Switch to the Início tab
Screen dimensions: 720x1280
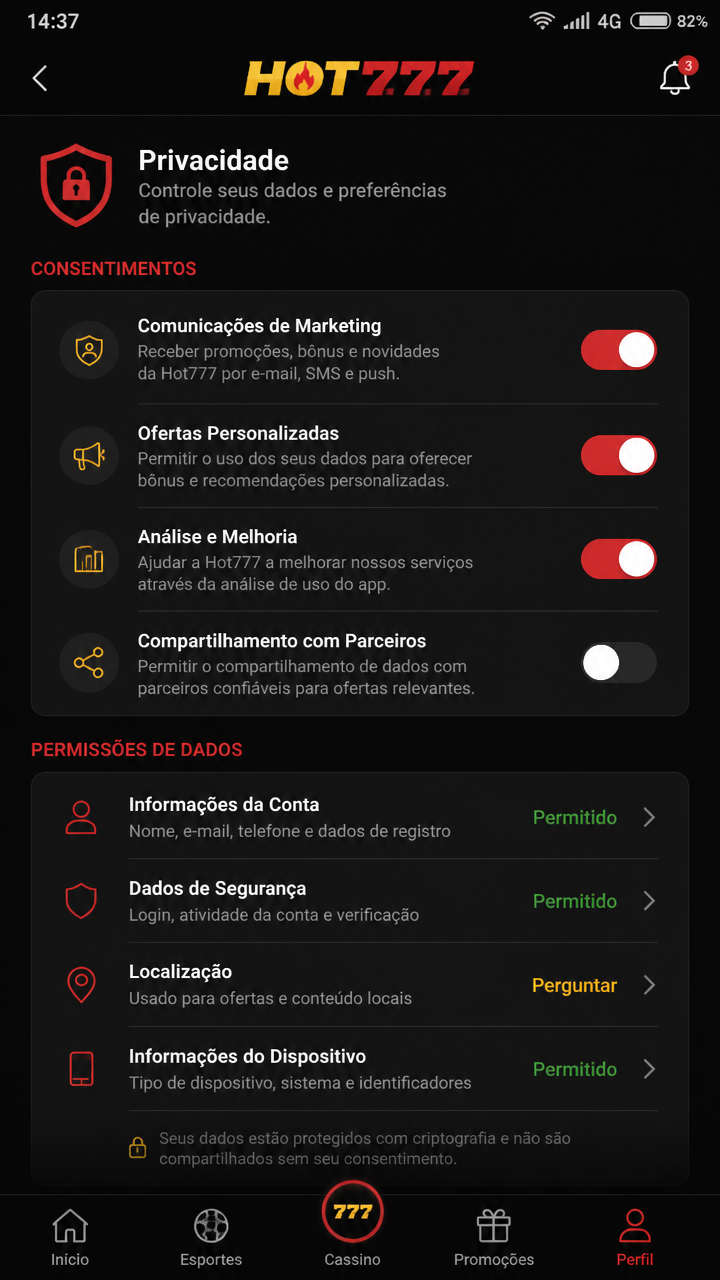(x=70, y=1237)
